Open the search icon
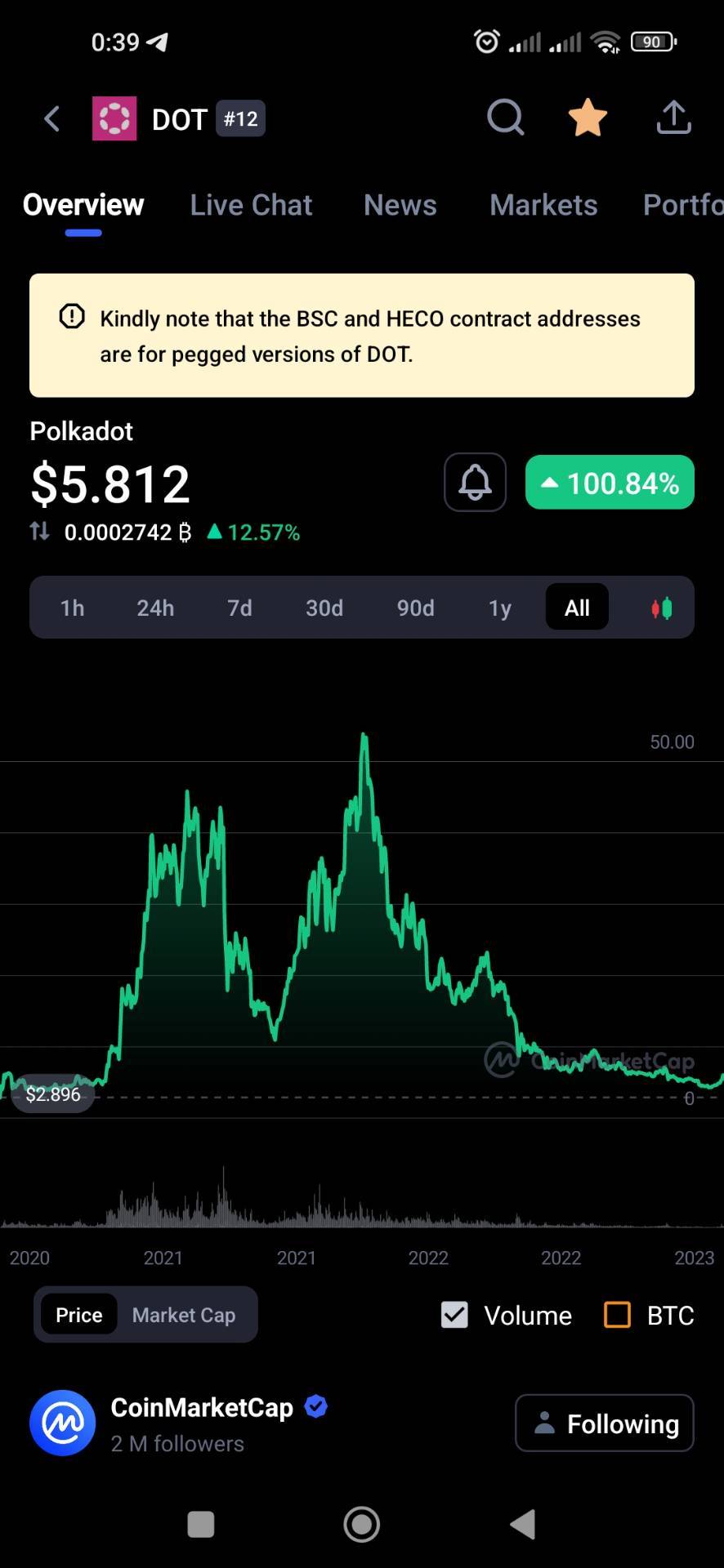Screen dimensions: 724x1568 point(505,118)
